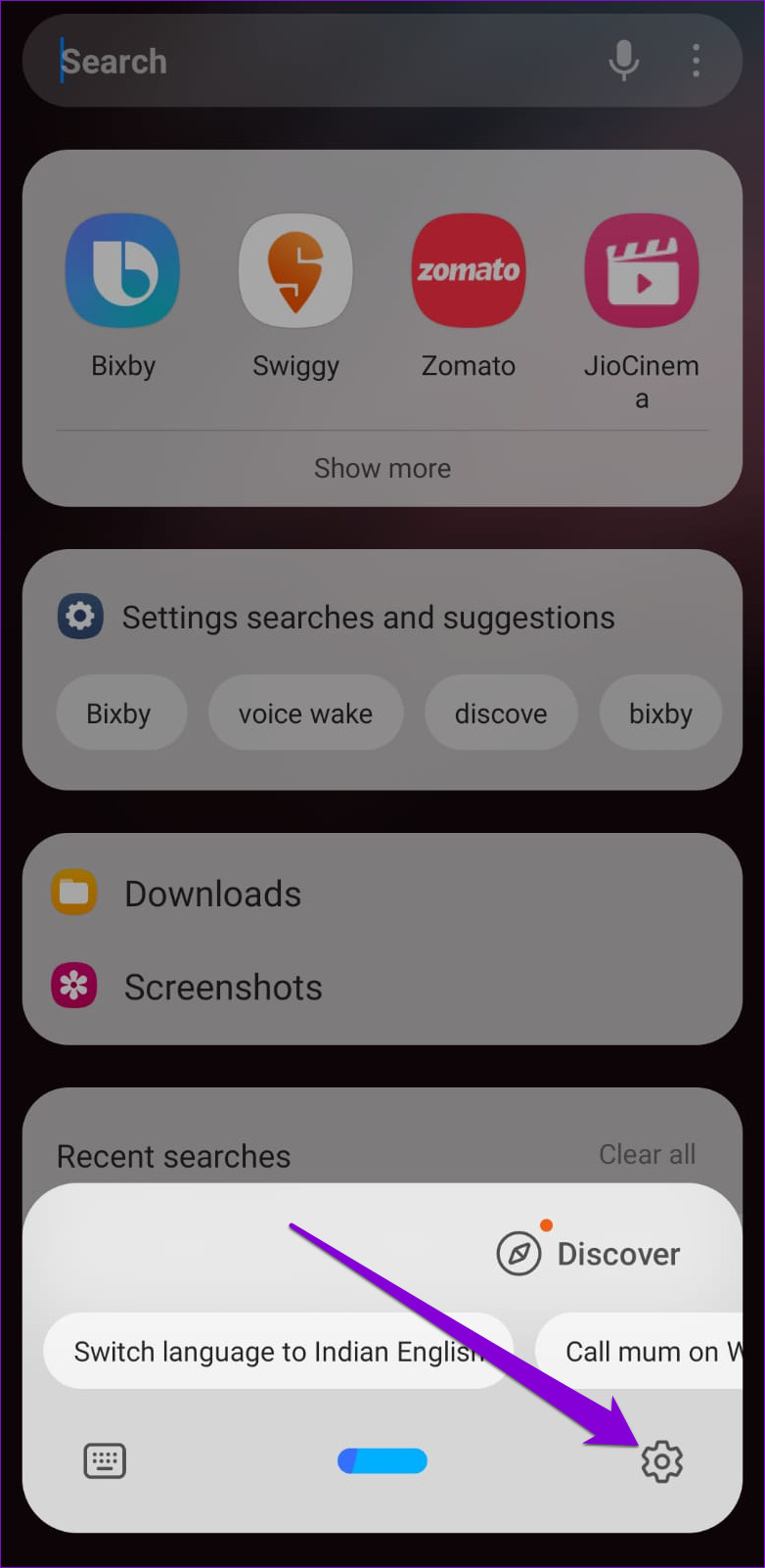Screen dimensions: 765x1568
Task: Select the discove suggestion chip
Action: tap(501, 714)
